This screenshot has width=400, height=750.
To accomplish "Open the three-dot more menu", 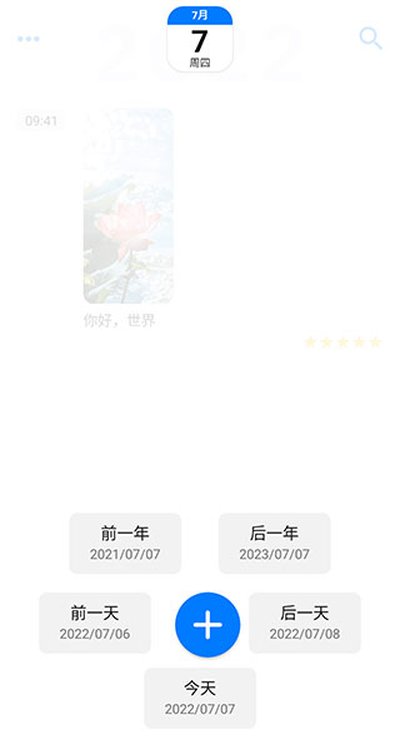I will [29, 39].
